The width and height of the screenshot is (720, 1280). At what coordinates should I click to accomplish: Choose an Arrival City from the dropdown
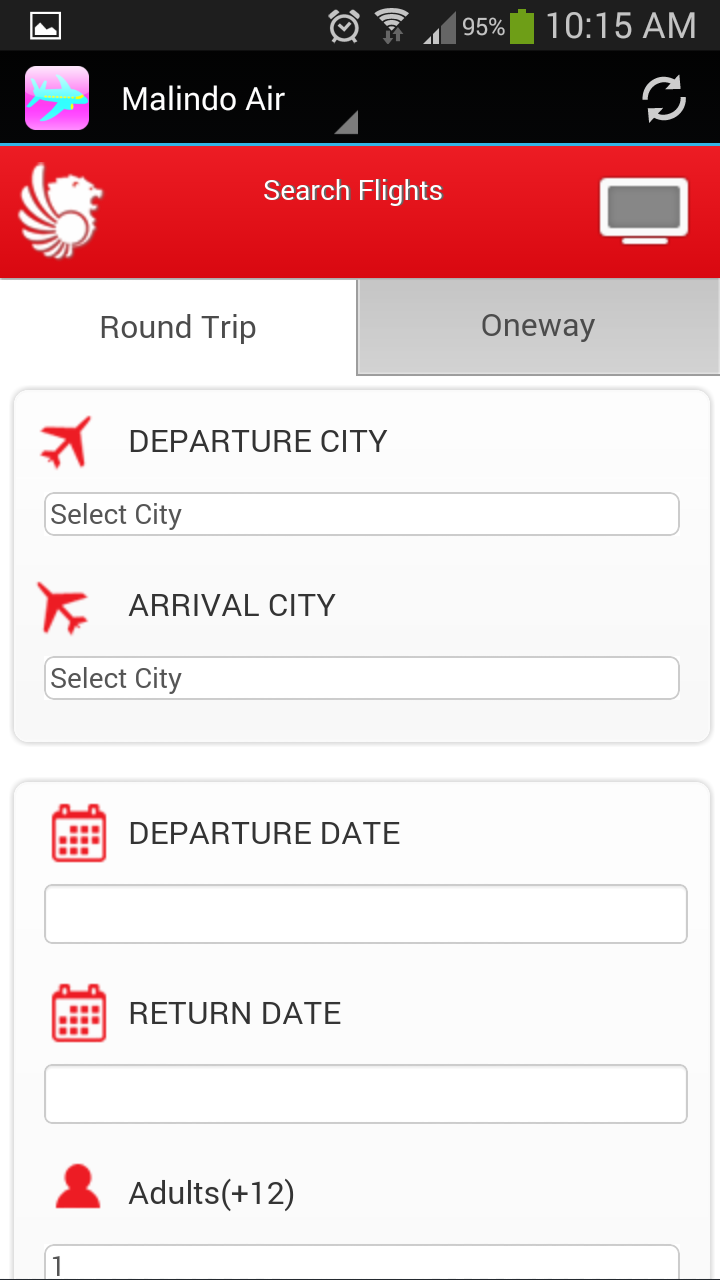[362, 678]
